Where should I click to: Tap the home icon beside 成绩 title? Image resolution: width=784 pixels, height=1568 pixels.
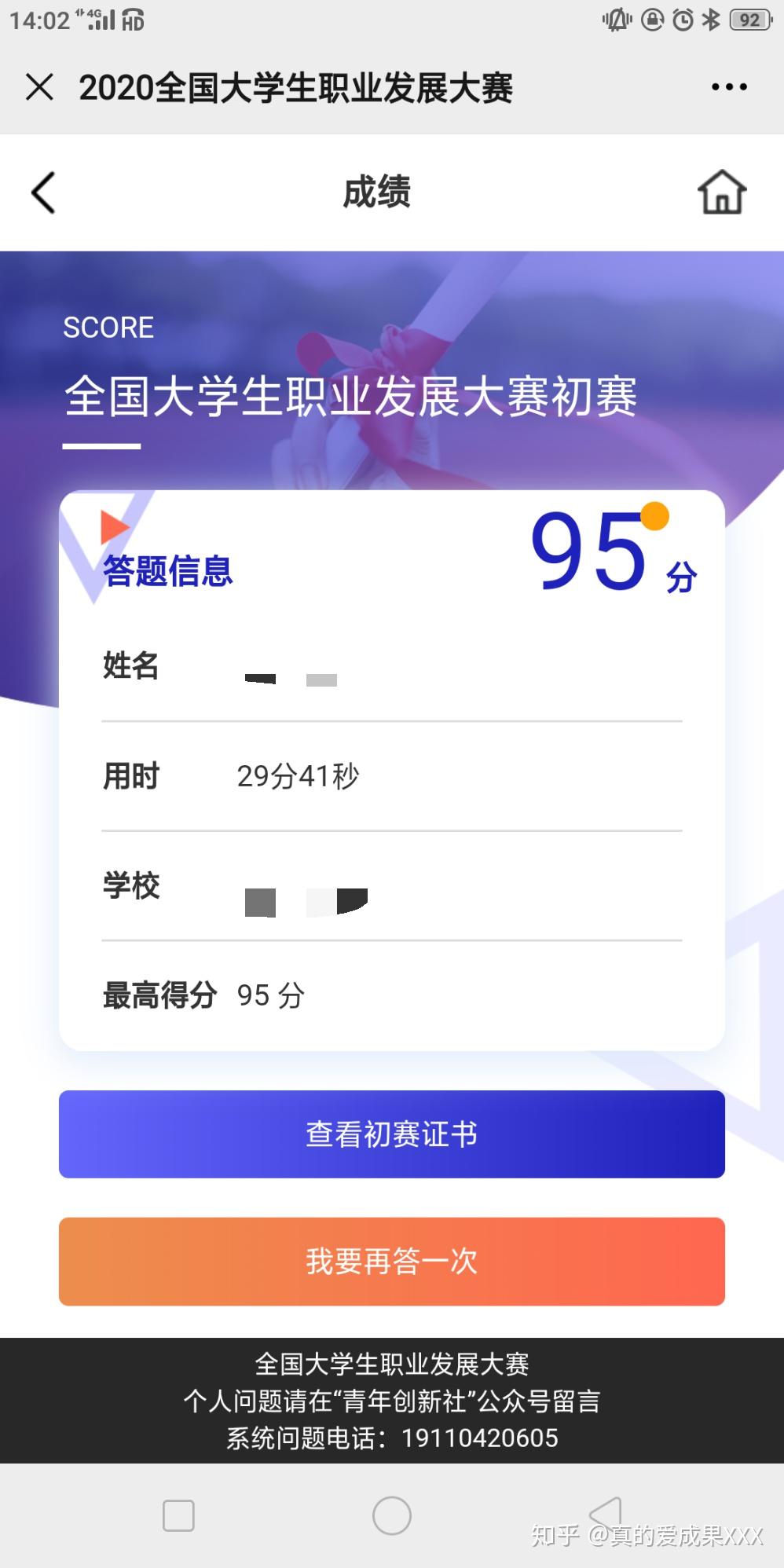click(720, 191)
